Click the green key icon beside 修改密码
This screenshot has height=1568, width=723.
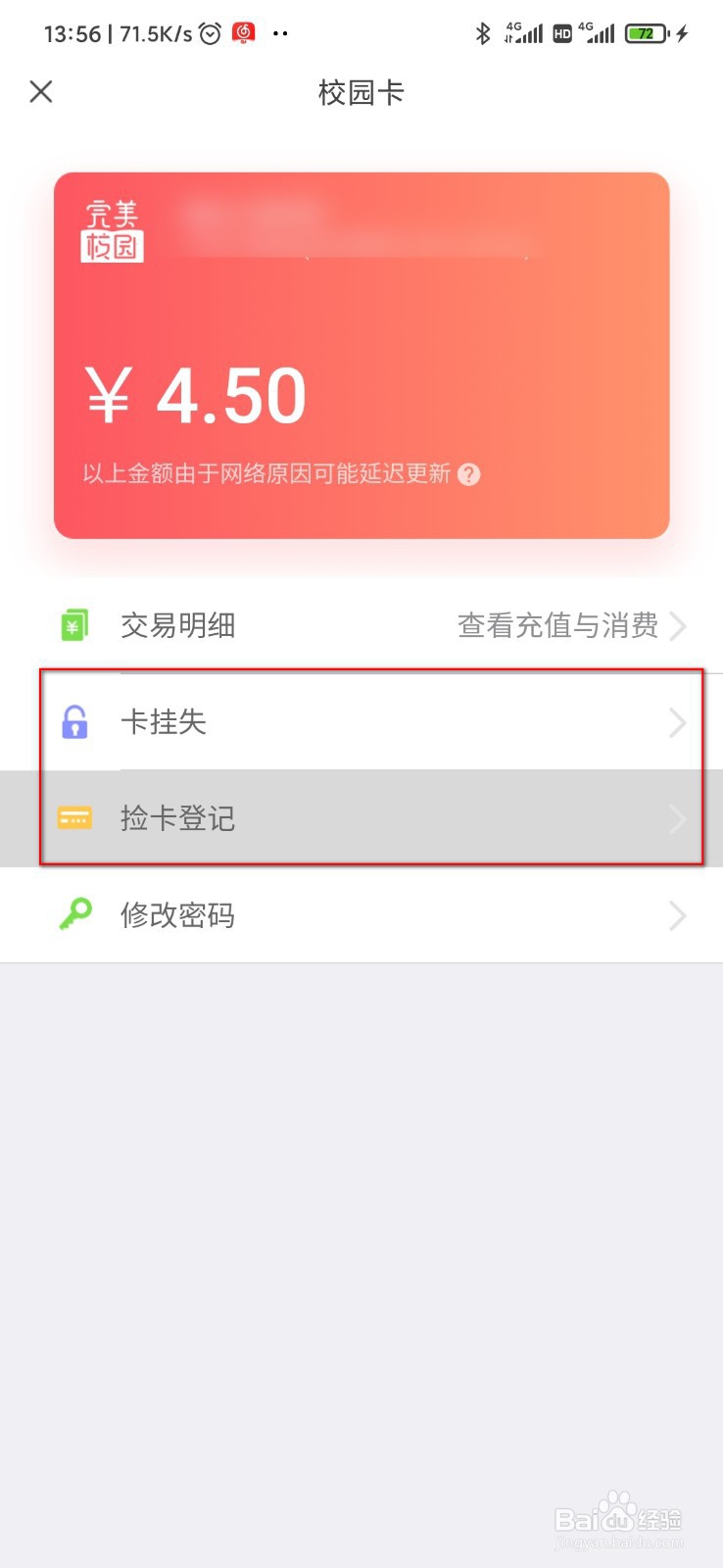tap(74, 915)
